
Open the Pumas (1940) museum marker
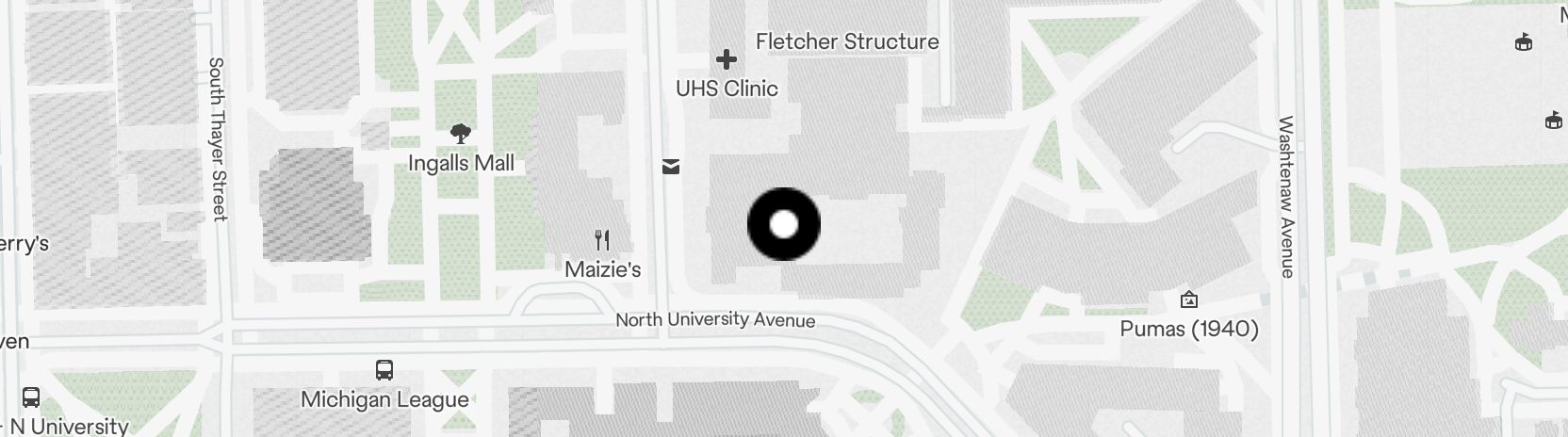pos(1189,300)
